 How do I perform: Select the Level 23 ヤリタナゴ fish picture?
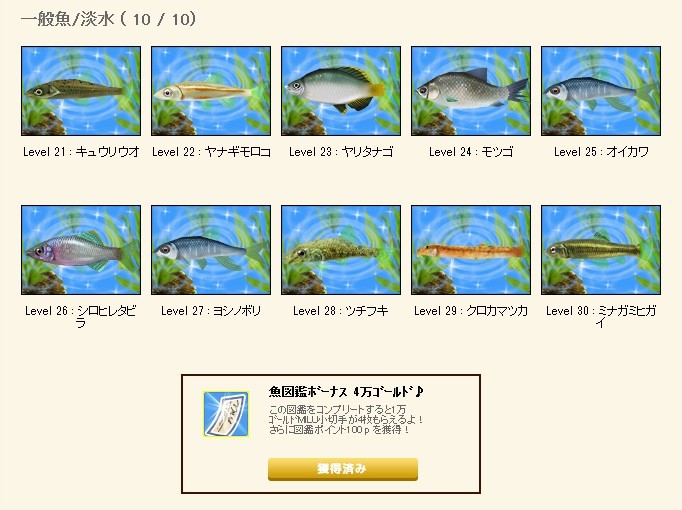point(341,91)
